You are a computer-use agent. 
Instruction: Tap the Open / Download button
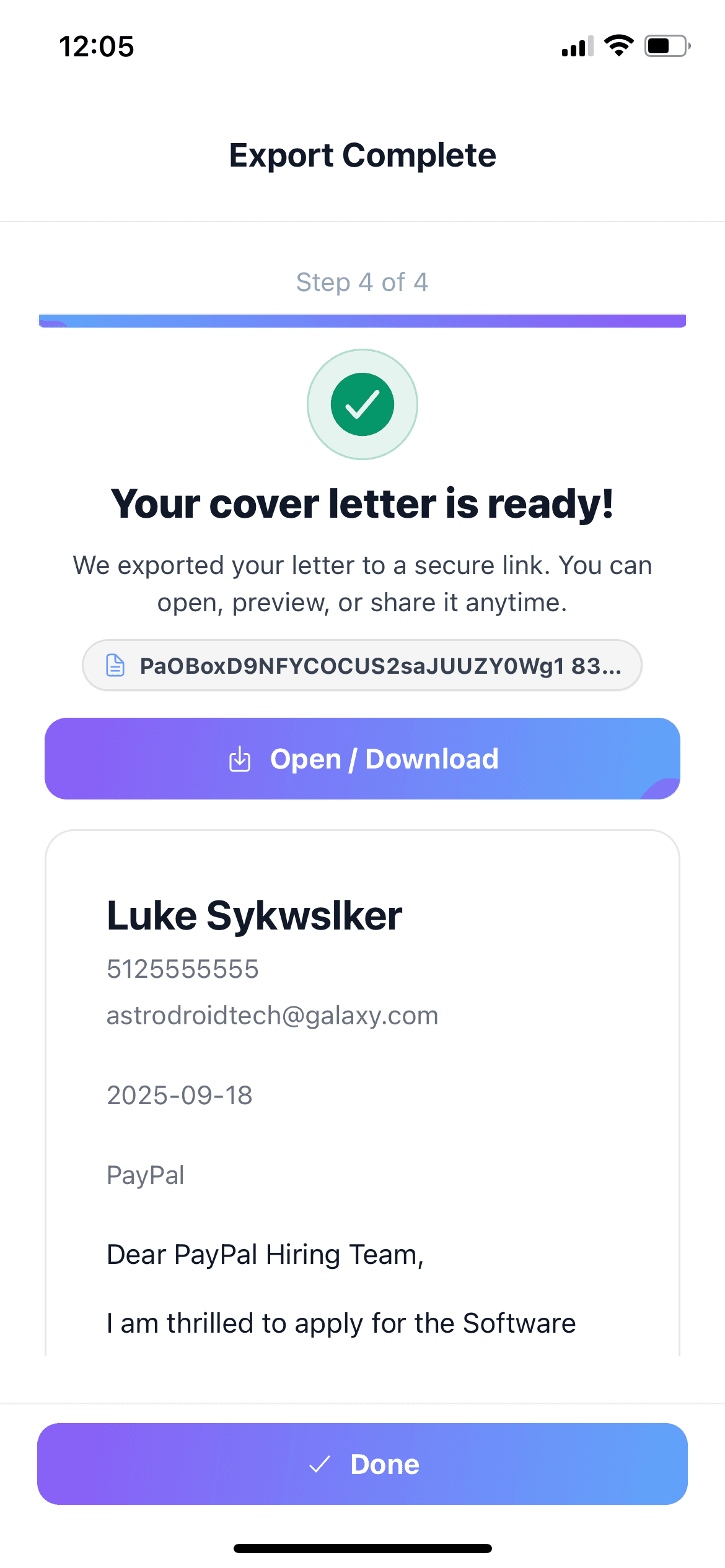(362, 759)
